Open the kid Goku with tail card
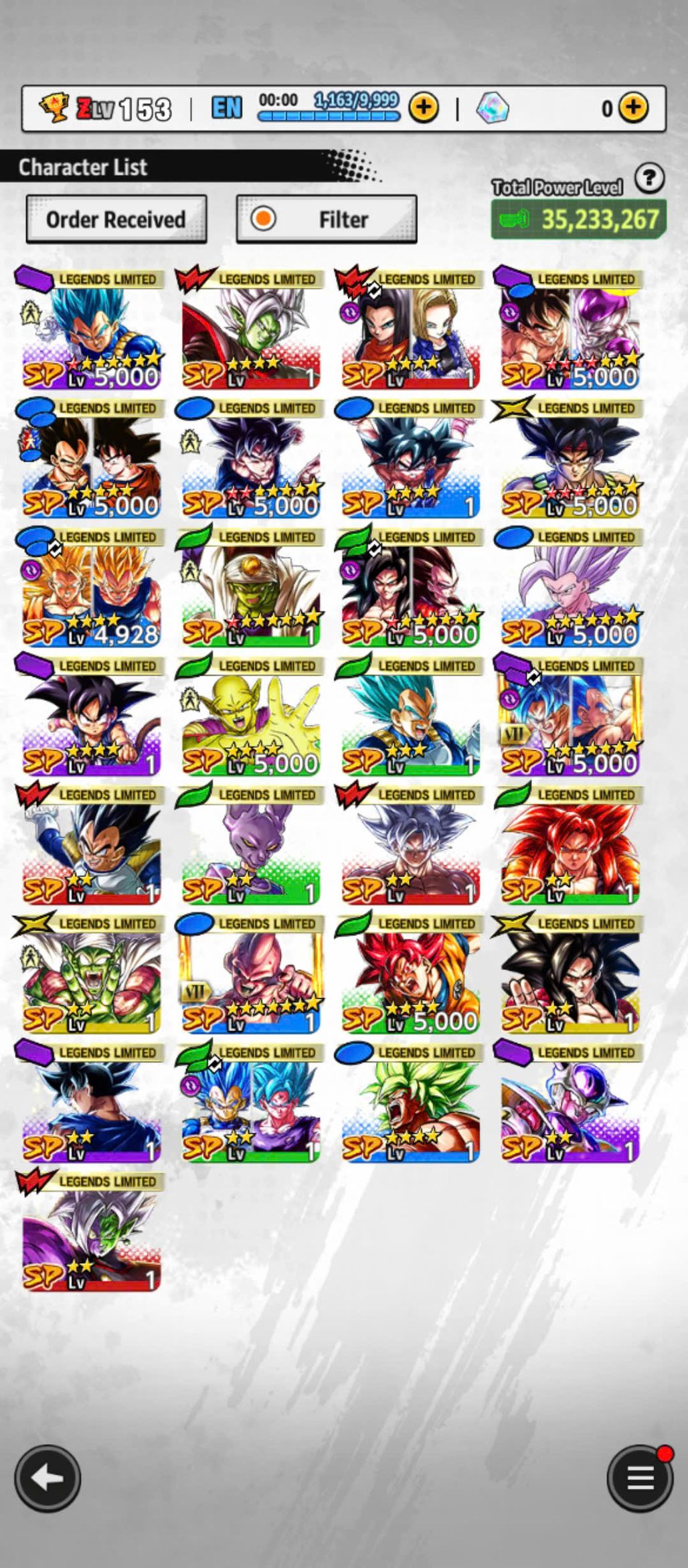The height and width of the screenshot is (1568, 688). [x=91, y=716]
